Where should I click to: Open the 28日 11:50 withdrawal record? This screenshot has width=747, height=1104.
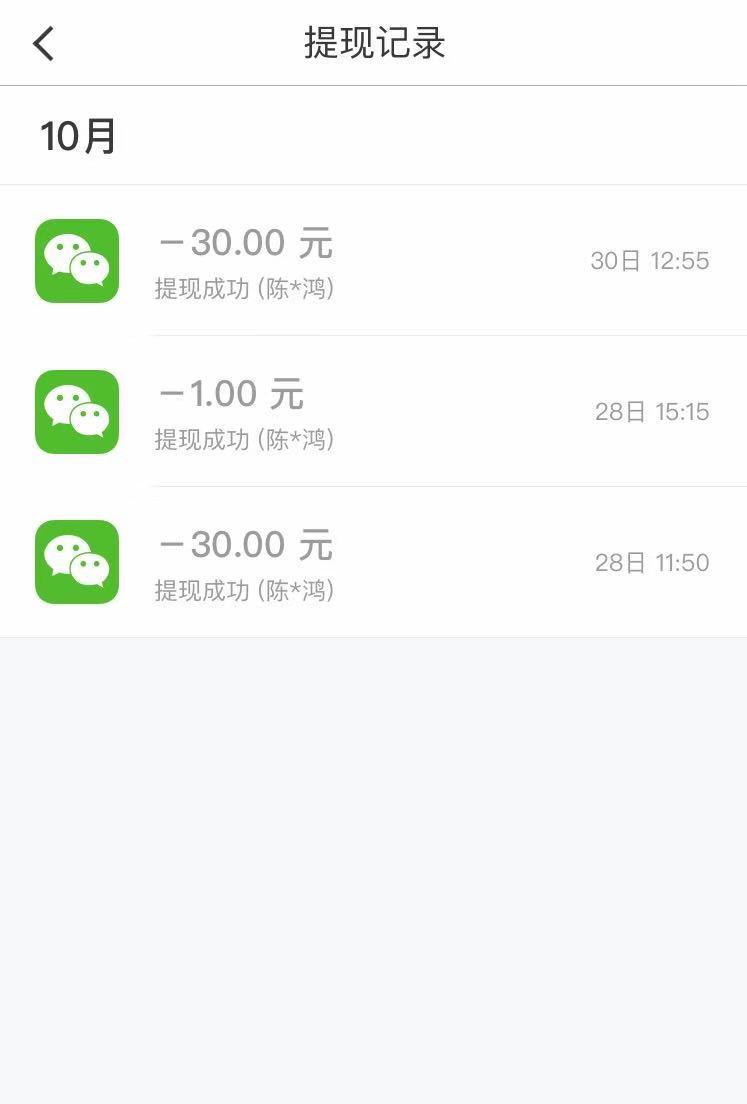coord(373,562)
